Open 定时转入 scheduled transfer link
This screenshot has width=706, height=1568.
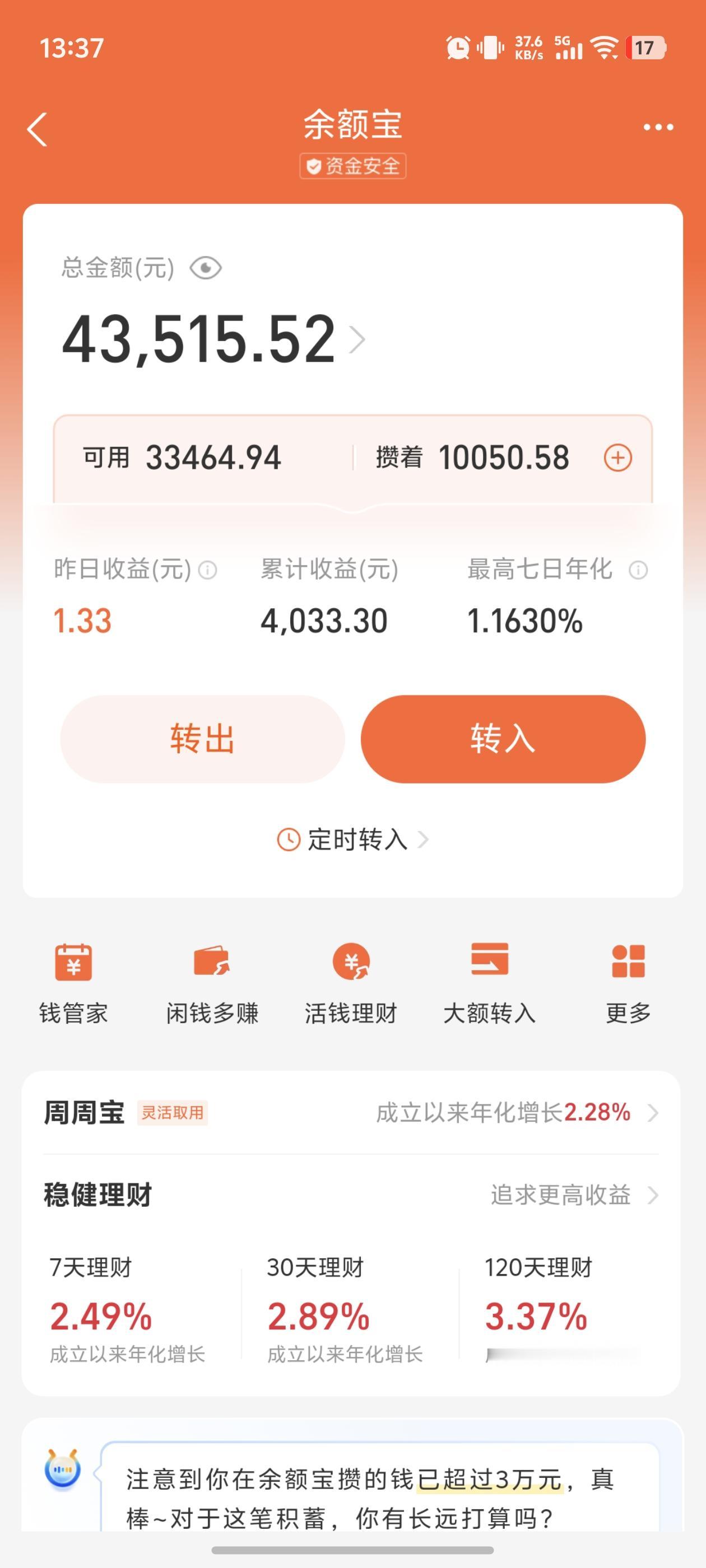352,839
